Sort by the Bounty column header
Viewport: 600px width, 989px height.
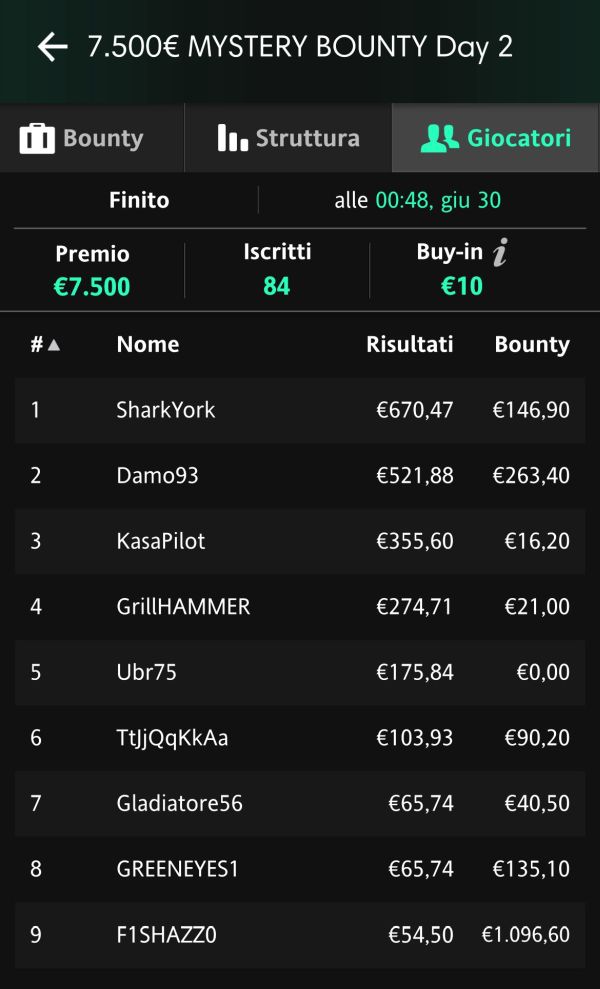532,344
